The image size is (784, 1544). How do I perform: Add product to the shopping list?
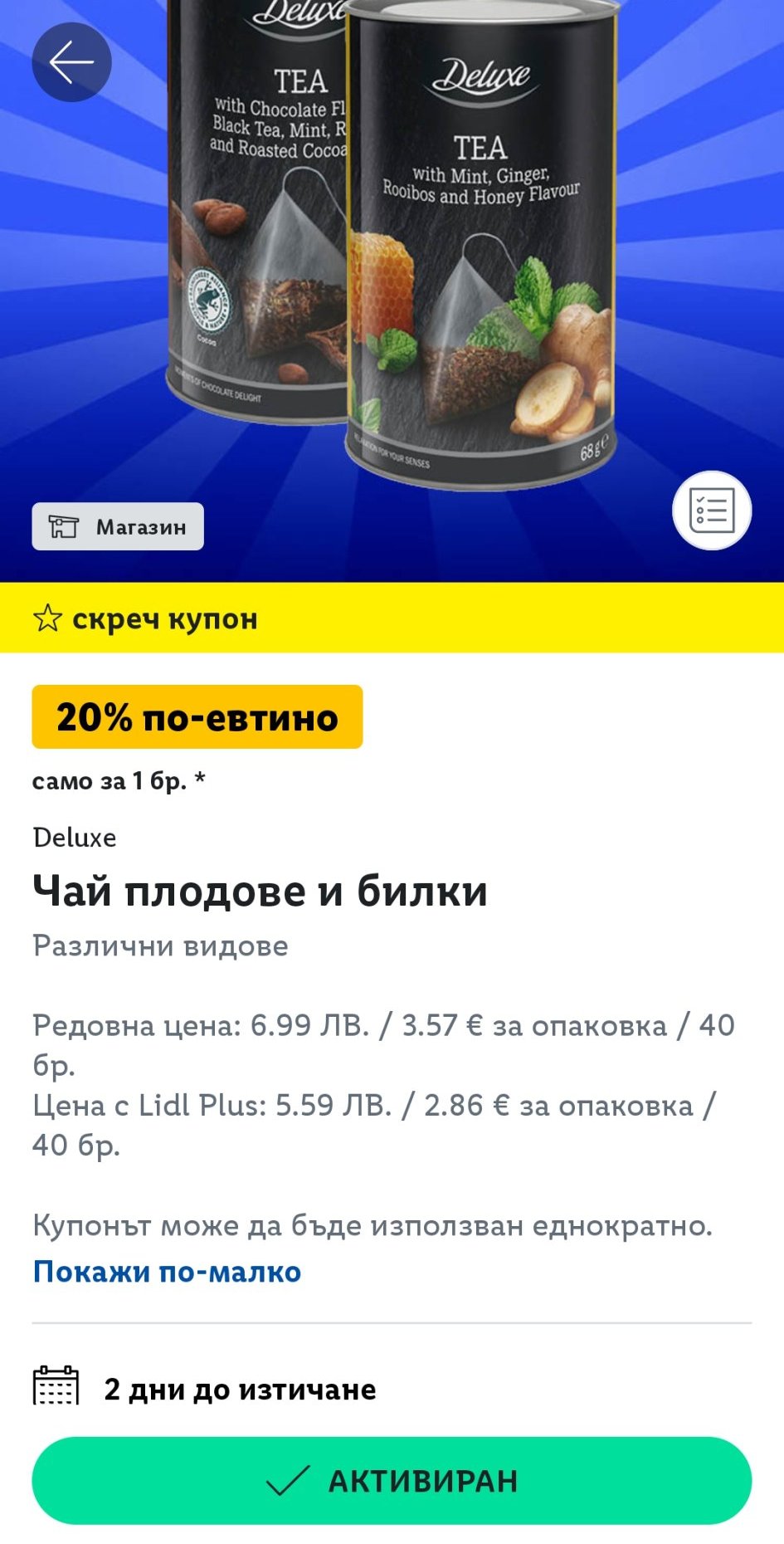(x=711, y=511)
